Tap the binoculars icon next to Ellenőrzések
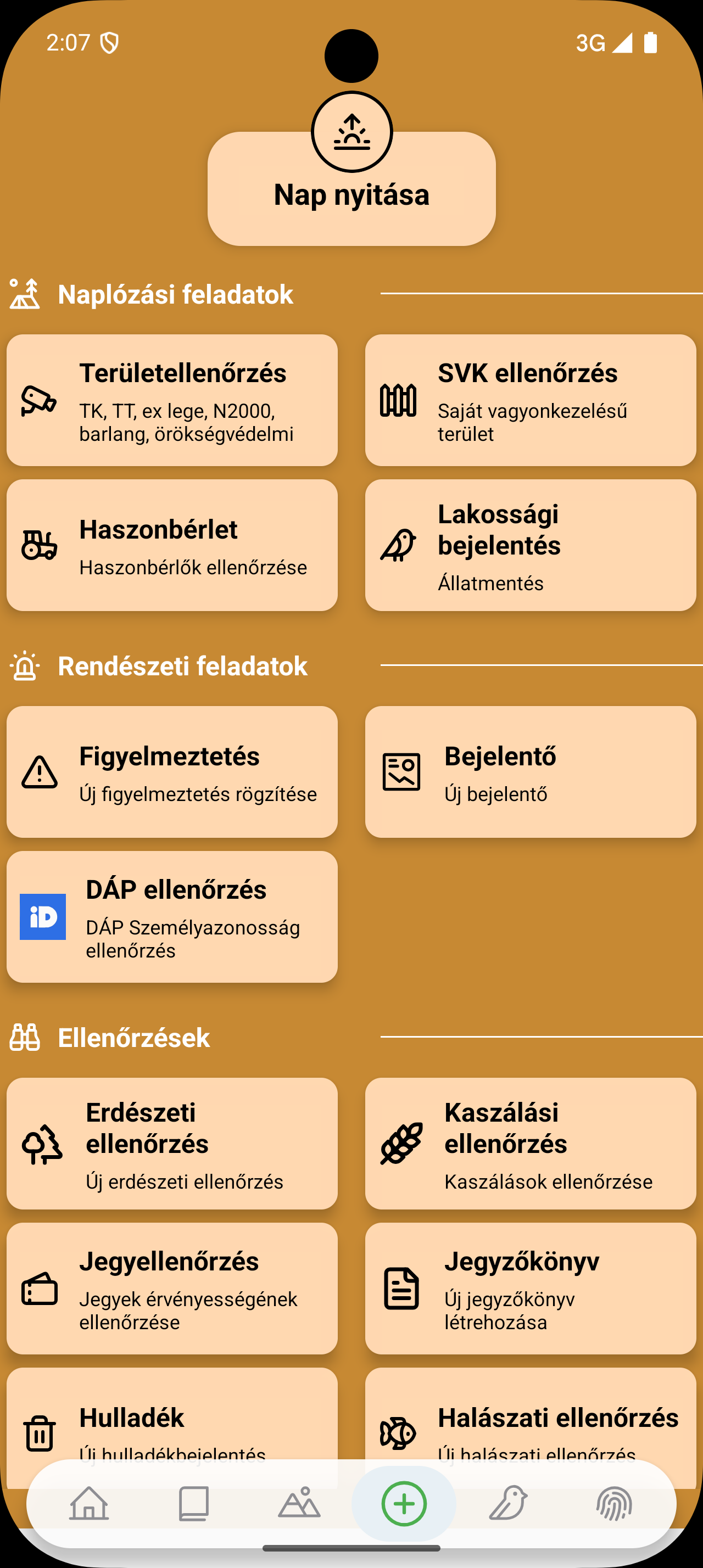This screenshot has height=1568, width=703. point(25,1037)
